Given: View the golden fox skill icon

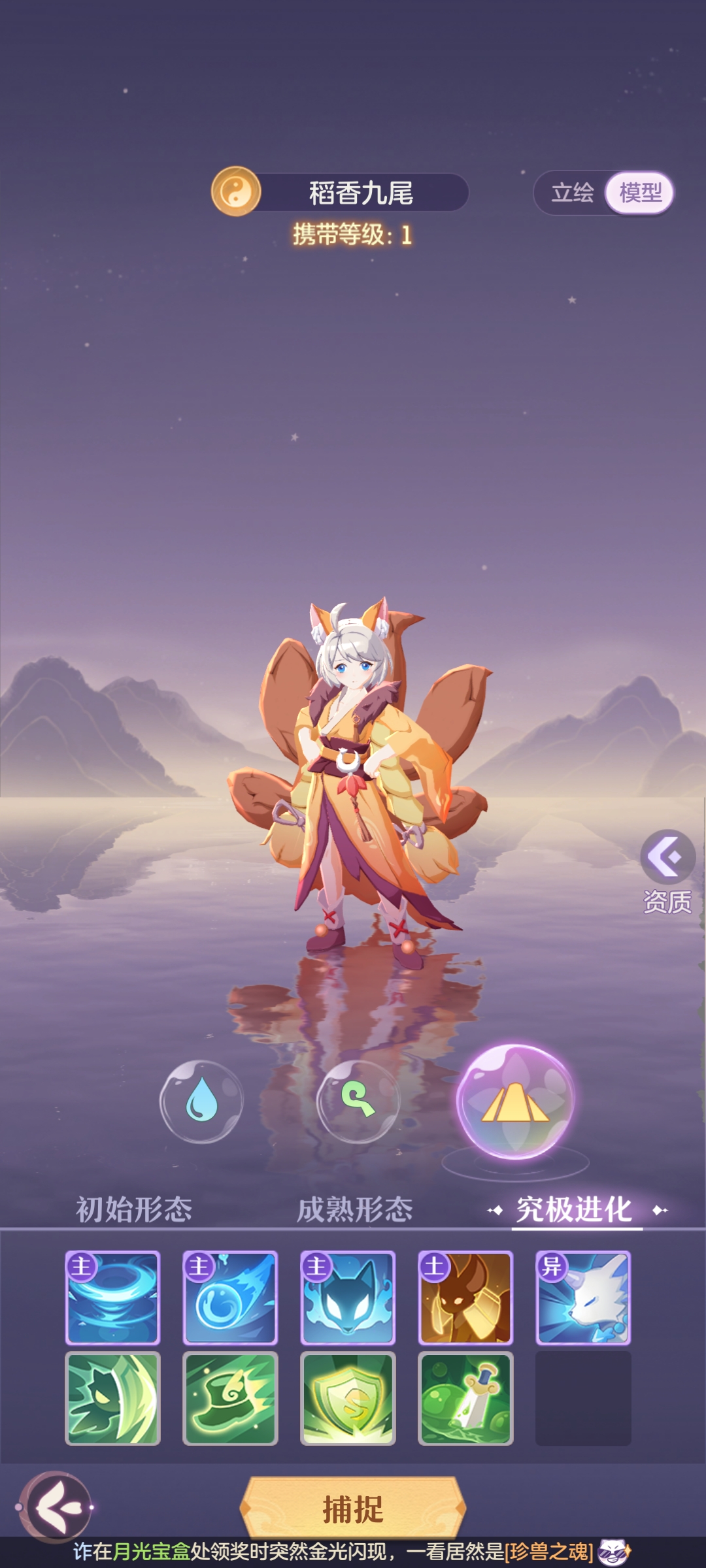Looking at the screenshot, I should tap(465, 1298).
